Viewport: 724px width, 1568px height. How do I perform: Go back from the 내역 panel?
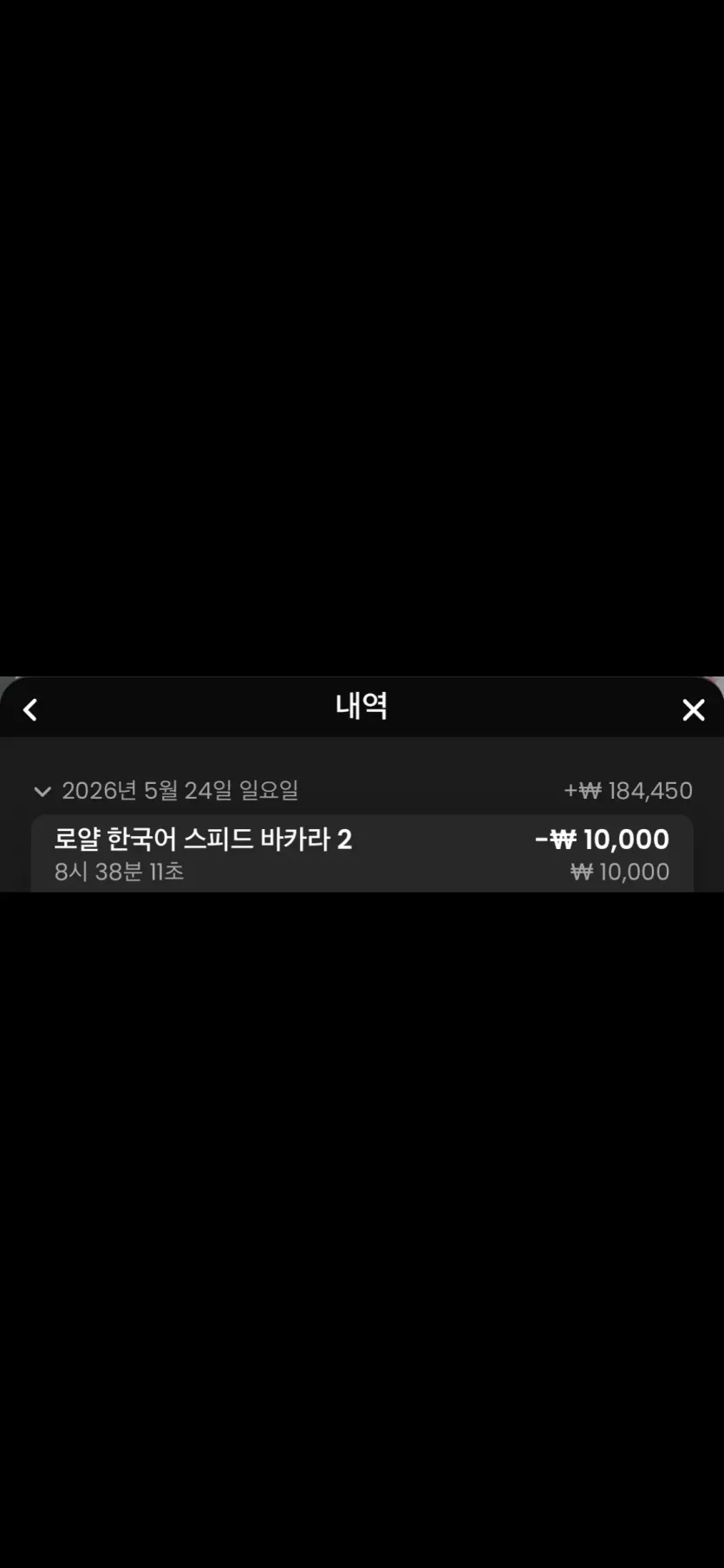[x=30, y=709]
